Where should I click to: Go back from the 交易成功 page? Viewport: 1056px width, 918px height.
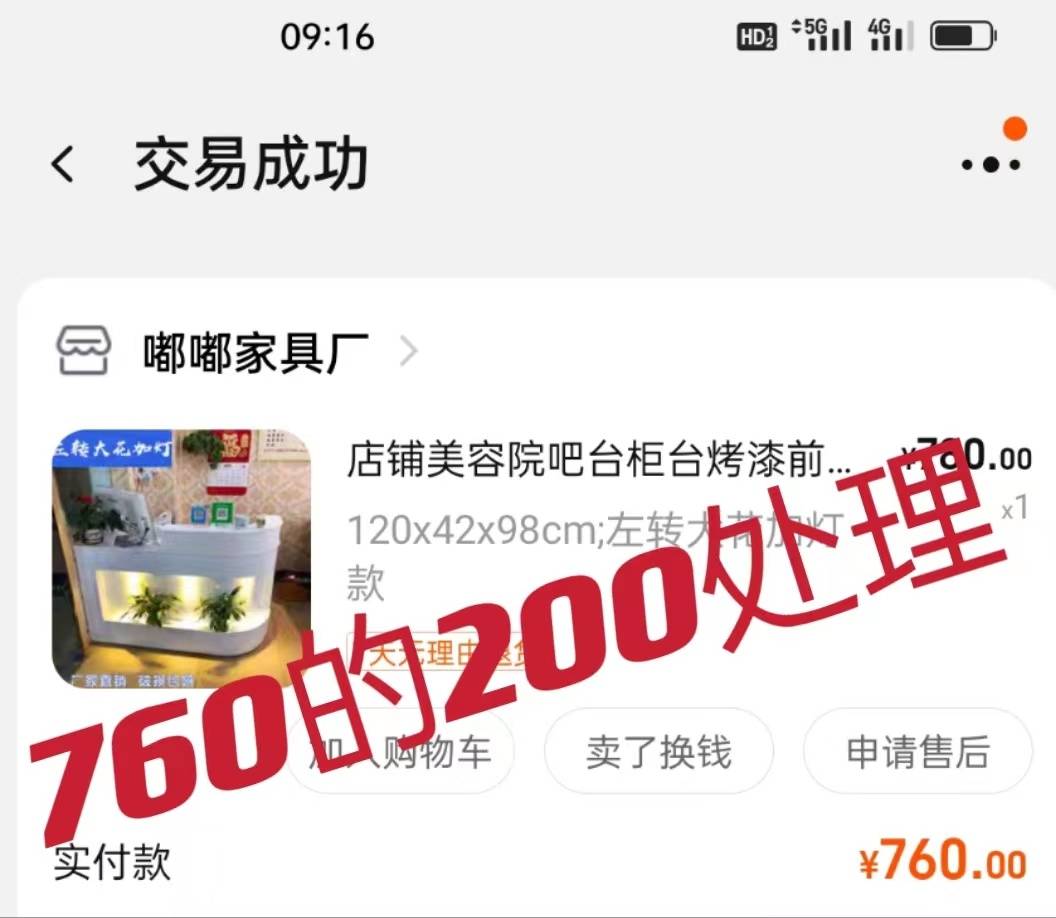coord(63,164)
